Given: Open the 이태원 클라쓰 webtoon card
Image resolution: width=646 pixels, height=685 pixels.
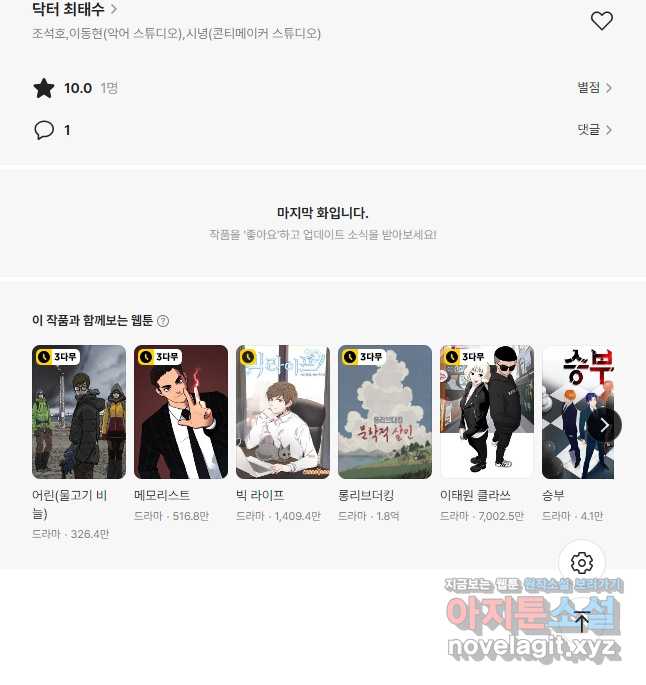Looking at the screenshot, I should point(487,412).
